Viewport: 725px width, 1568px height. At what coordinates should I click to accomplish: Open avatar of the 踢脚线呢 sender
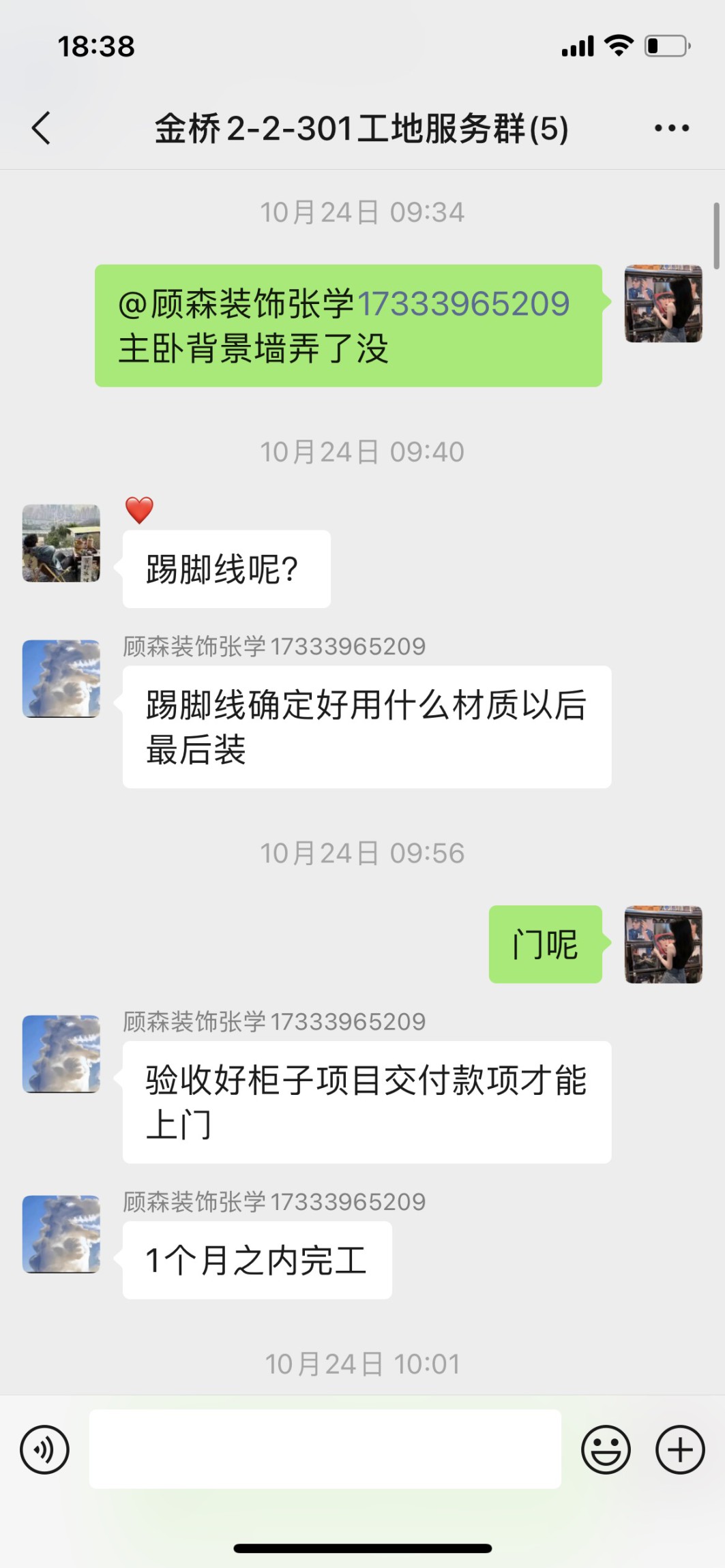(x=61, y=543)
